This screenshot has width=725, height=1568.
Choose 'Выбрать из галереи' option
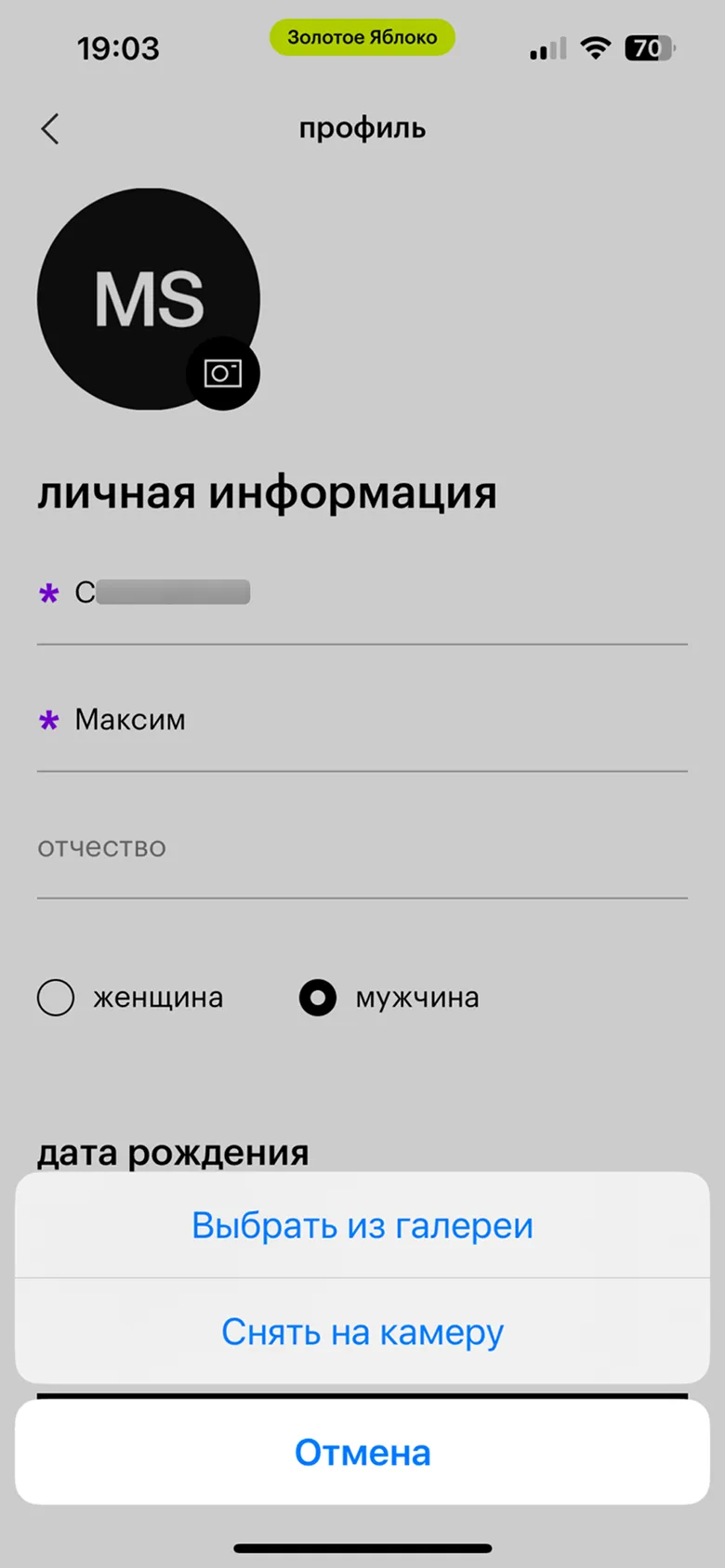[362, 1225]
